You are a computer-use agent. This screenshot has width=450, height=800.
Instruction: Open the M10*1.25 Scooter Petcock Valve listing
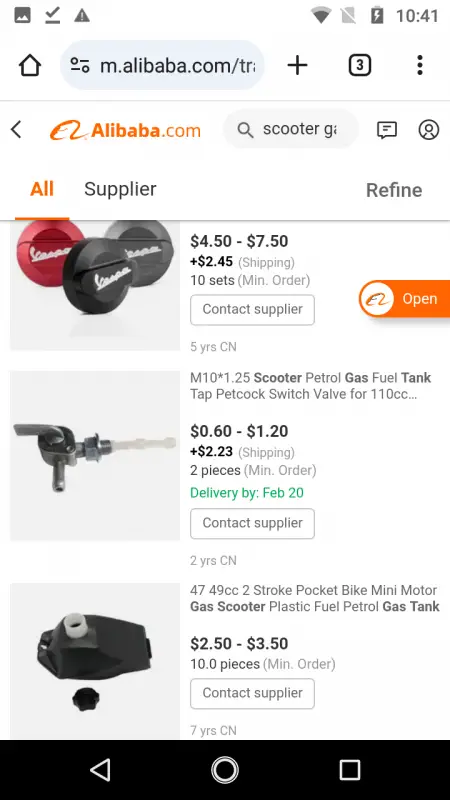pyautogui.click(x=311, y=386)
